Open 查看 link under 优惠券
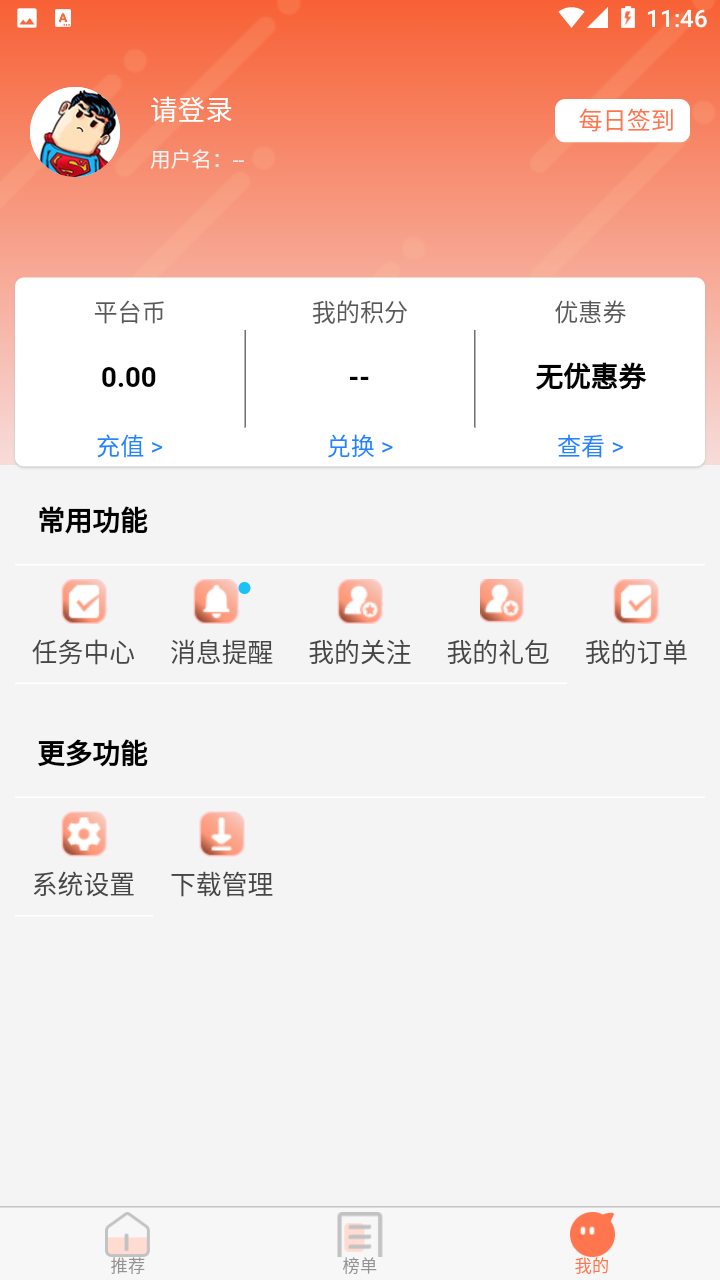 [591, 447]
